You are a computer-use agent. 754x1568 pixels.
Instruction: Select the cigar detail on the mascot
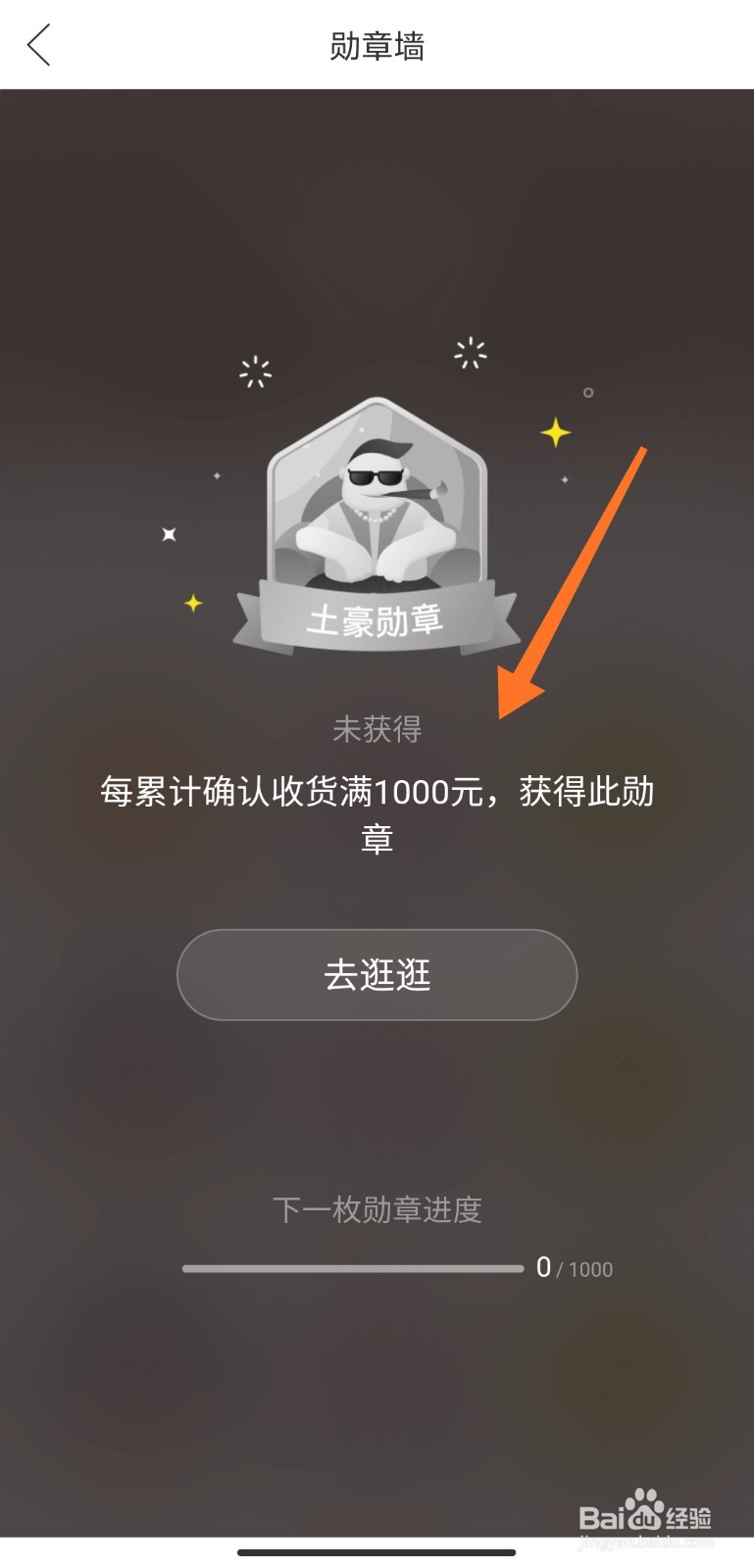point(419,493)
